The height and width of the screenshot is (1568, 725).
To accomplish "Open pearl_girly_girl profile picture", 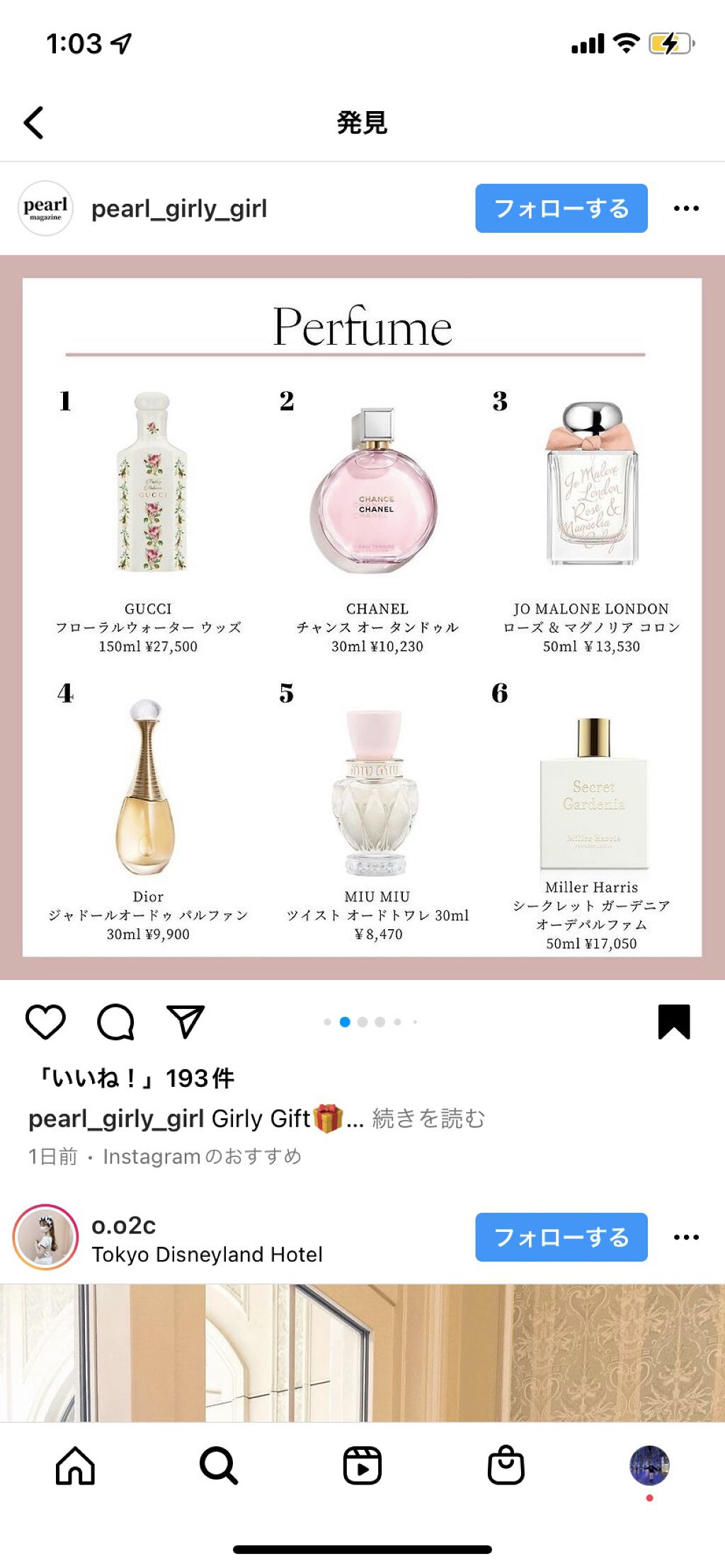I will [45, 208].
